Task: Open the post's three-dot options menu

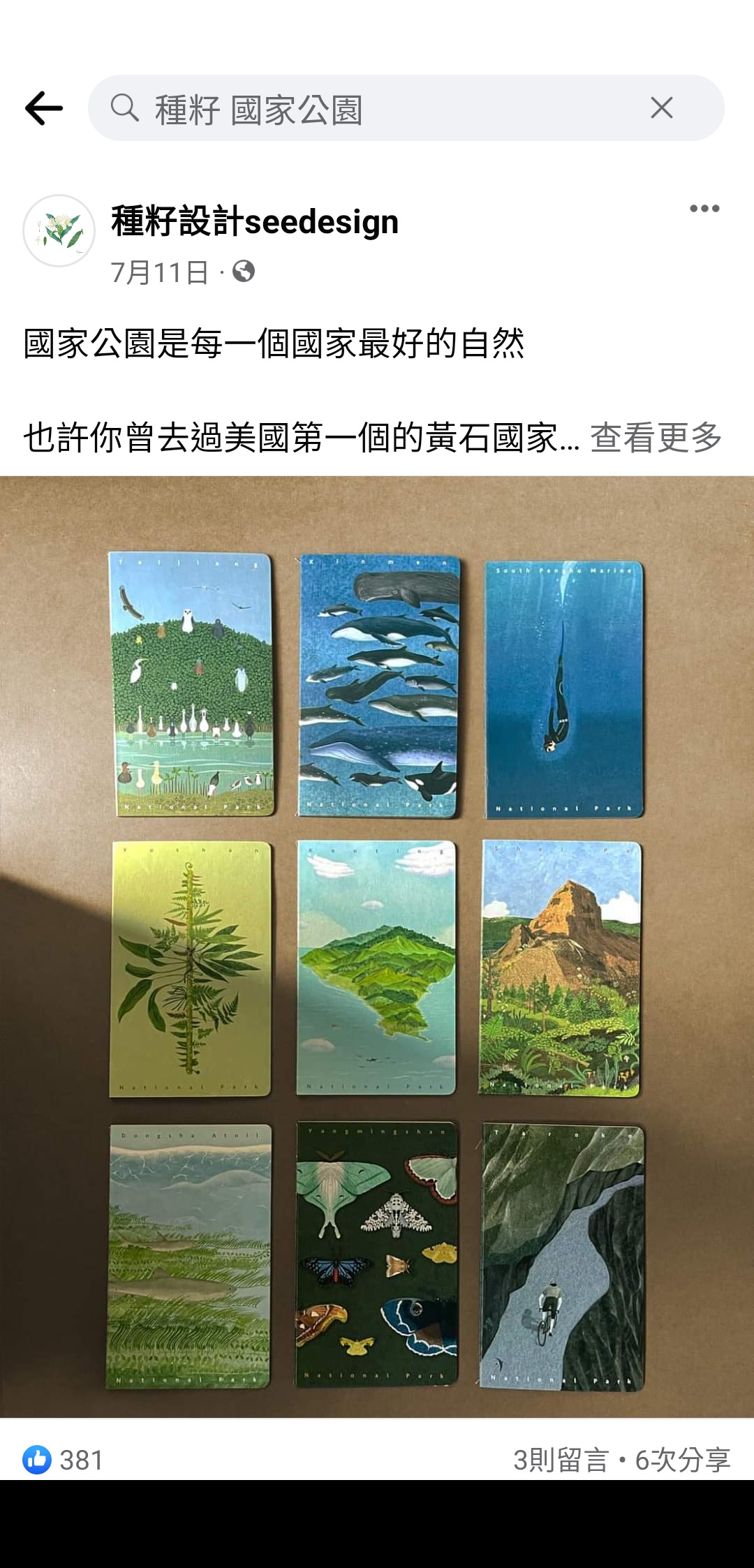Action: [704, 209]
